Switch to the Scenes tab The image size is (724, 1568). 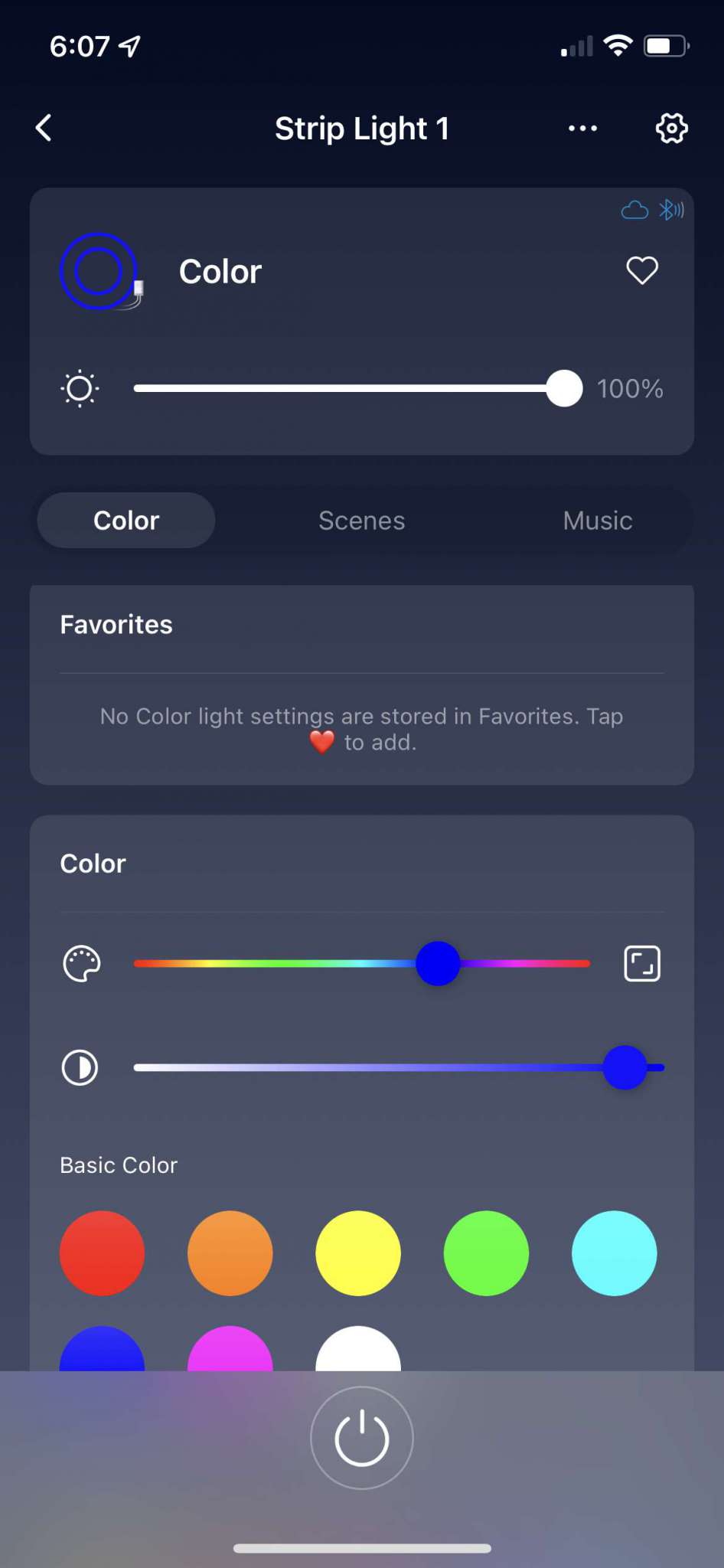click(x=360, y=520)
